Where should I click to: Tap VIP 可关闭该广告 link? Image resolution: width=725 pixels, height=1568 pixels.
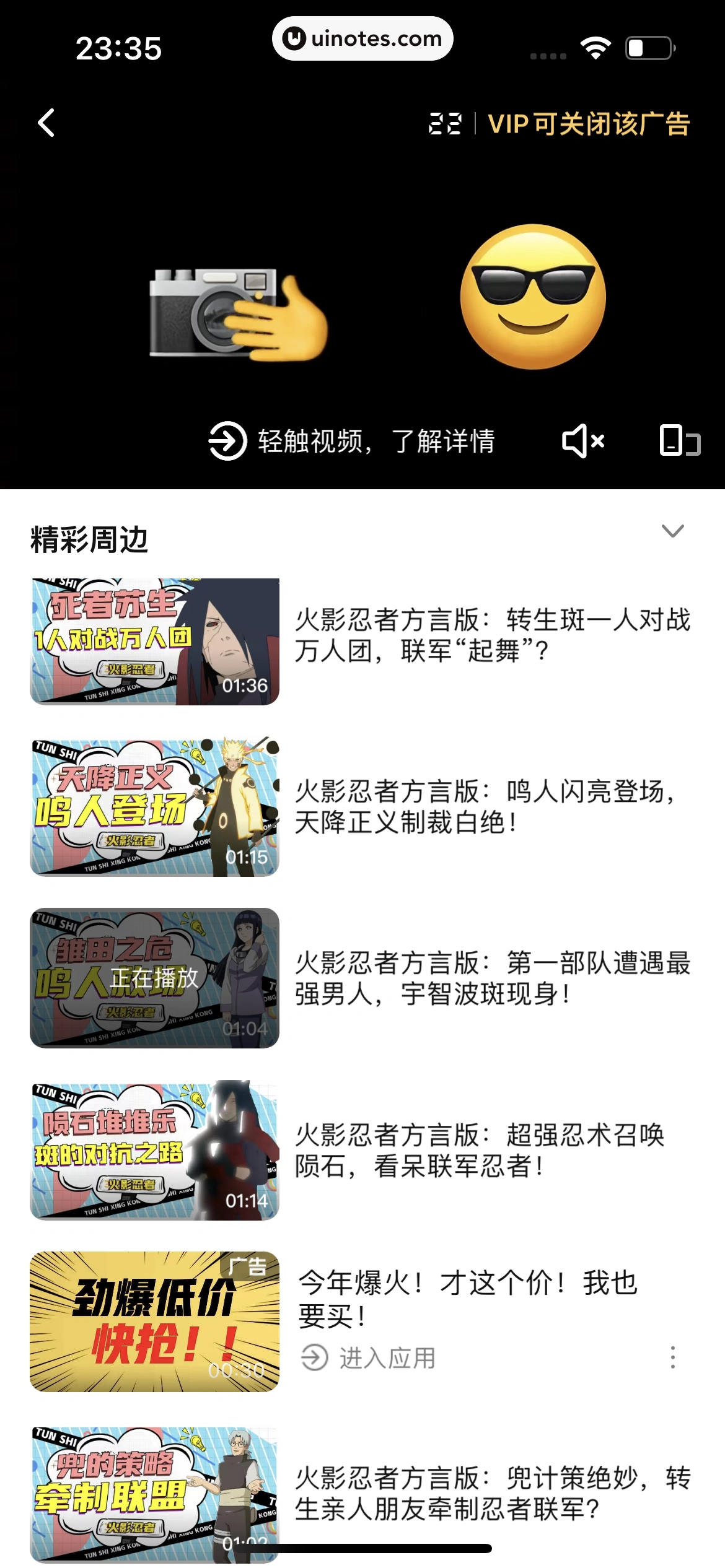pyautogui.click(x=588, y=124)
